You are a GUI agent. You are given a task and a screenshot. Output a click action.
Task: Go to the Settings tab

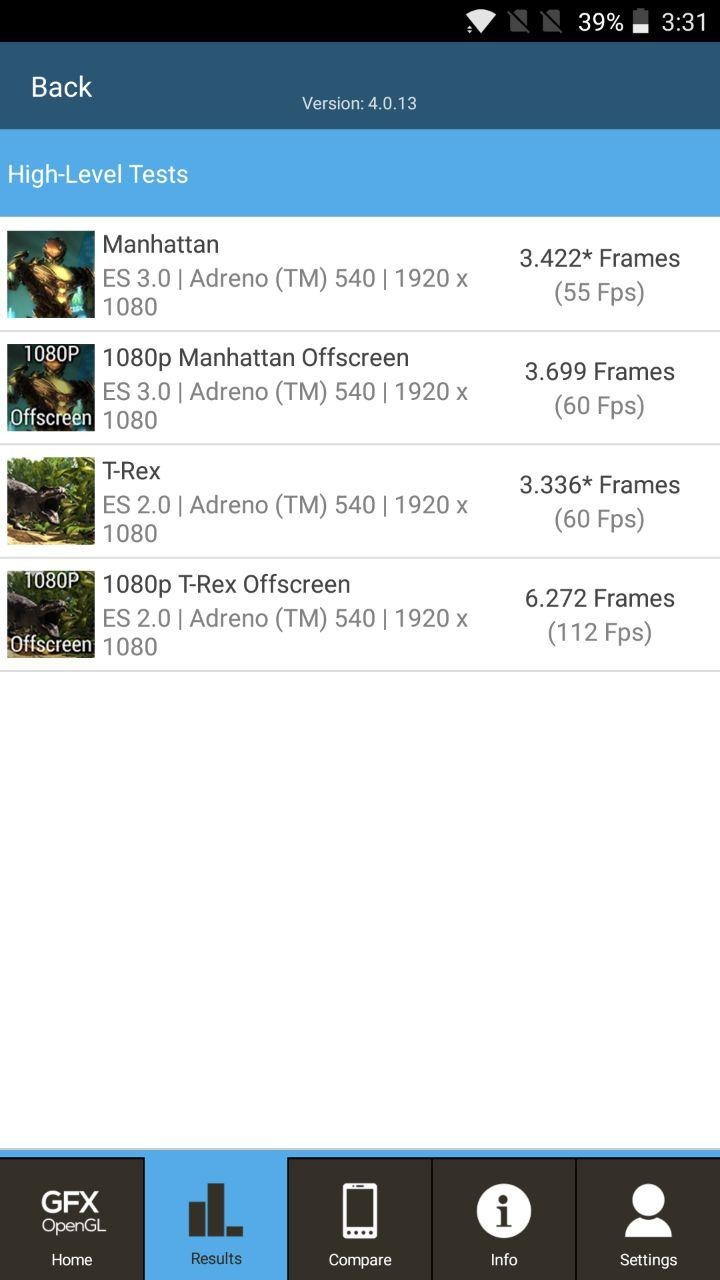click(648, 1220)
